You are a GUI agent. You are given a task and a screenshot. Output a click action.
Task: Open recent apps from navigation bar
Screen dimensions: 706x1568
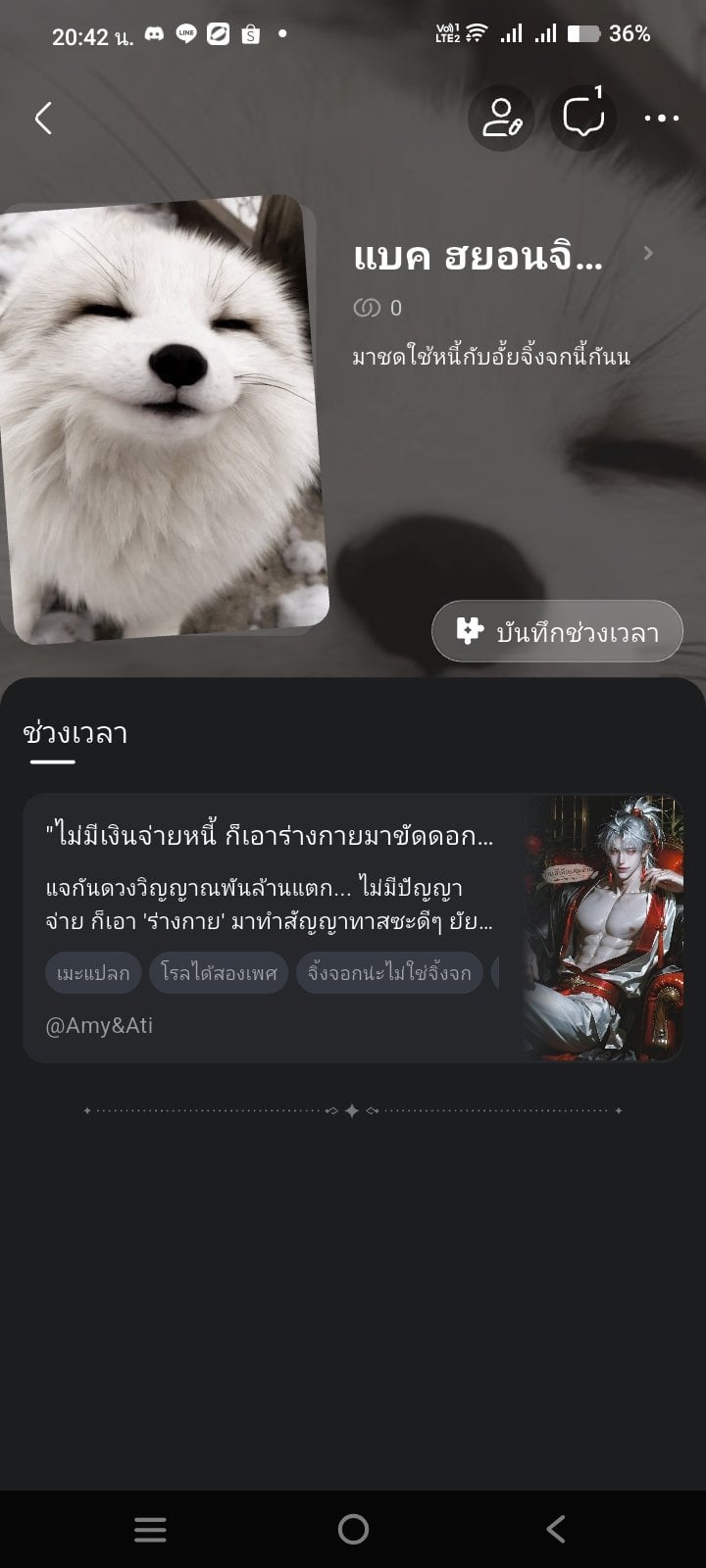[150, 1529]
